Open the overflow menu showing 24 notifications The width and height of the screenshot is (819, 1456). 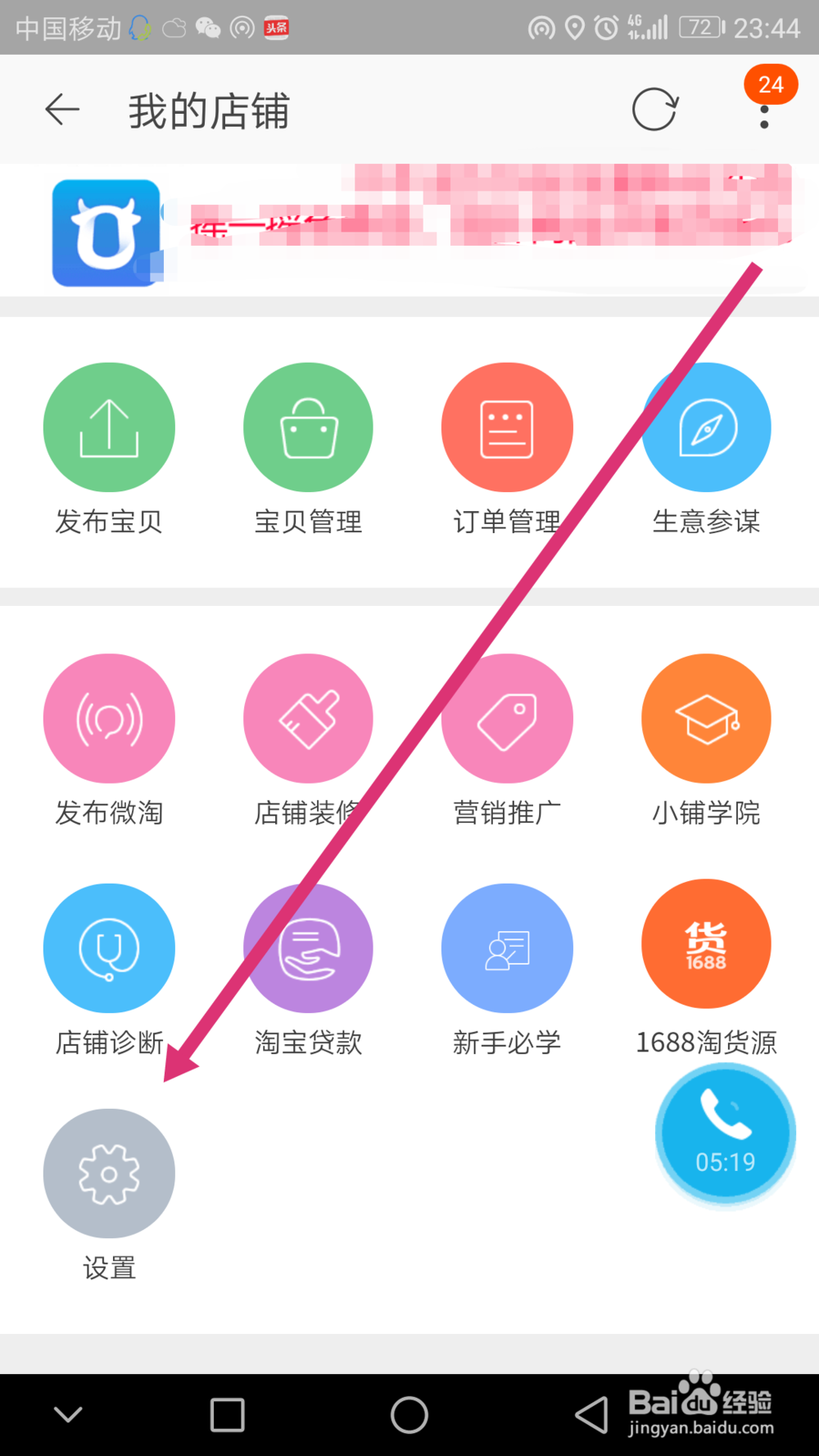(x=763, y=115)
